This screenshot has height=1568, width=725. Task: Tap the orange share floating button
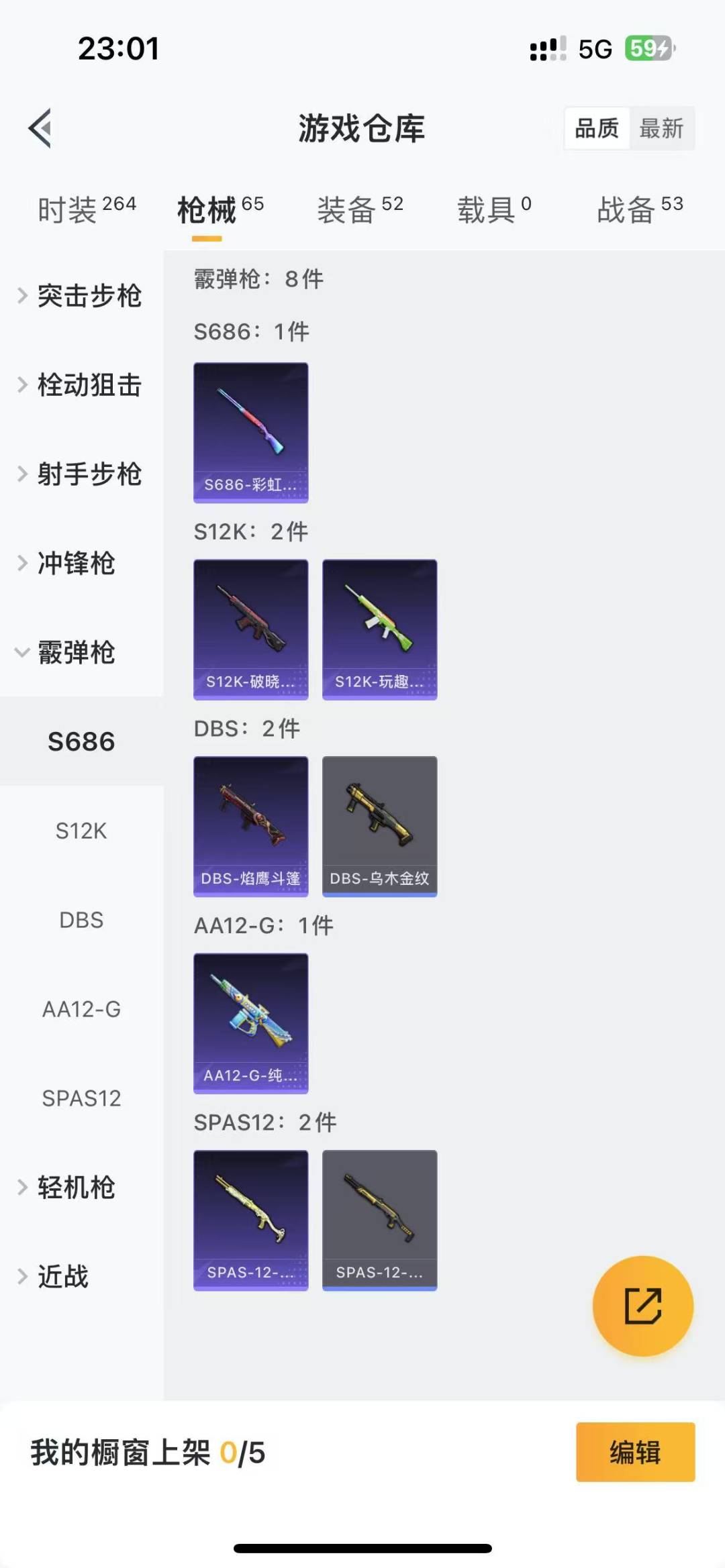click(643, 1306)
